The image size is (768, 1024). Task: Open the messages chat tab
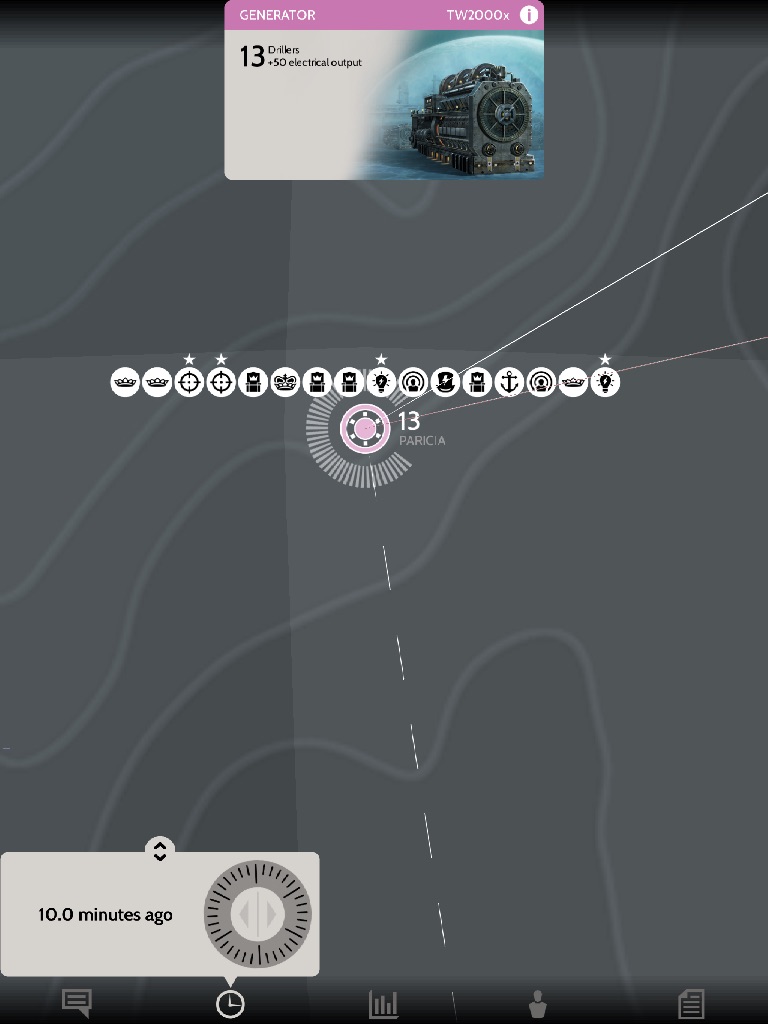pos(77,1002)
